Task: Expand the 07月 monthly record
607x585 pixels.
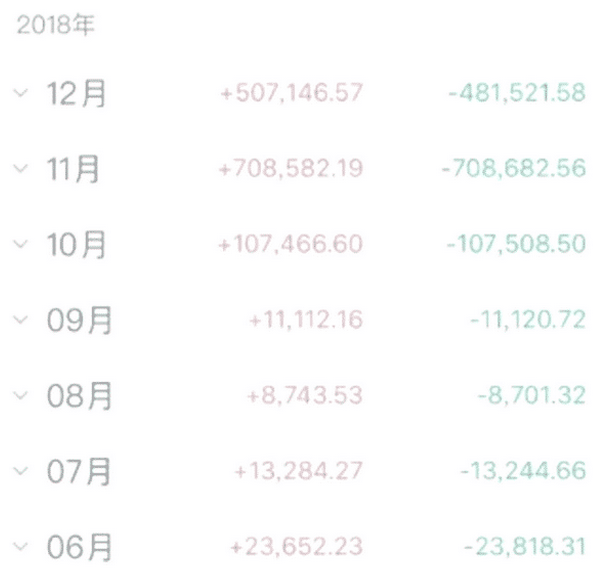Action: click(20, 471)
